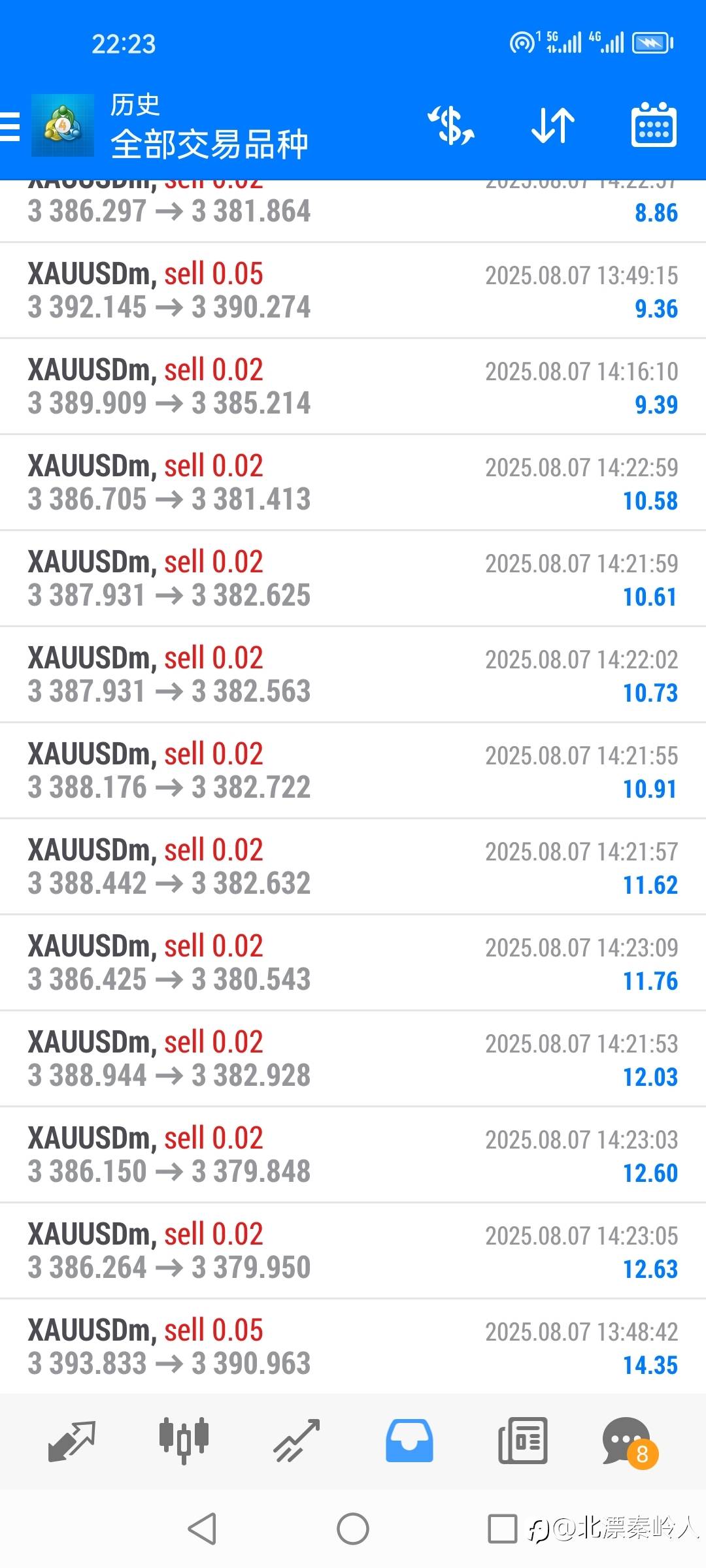Open the trade with profit 14.35
This screenshot has width=706, height=1568.
click(353, 1347)
